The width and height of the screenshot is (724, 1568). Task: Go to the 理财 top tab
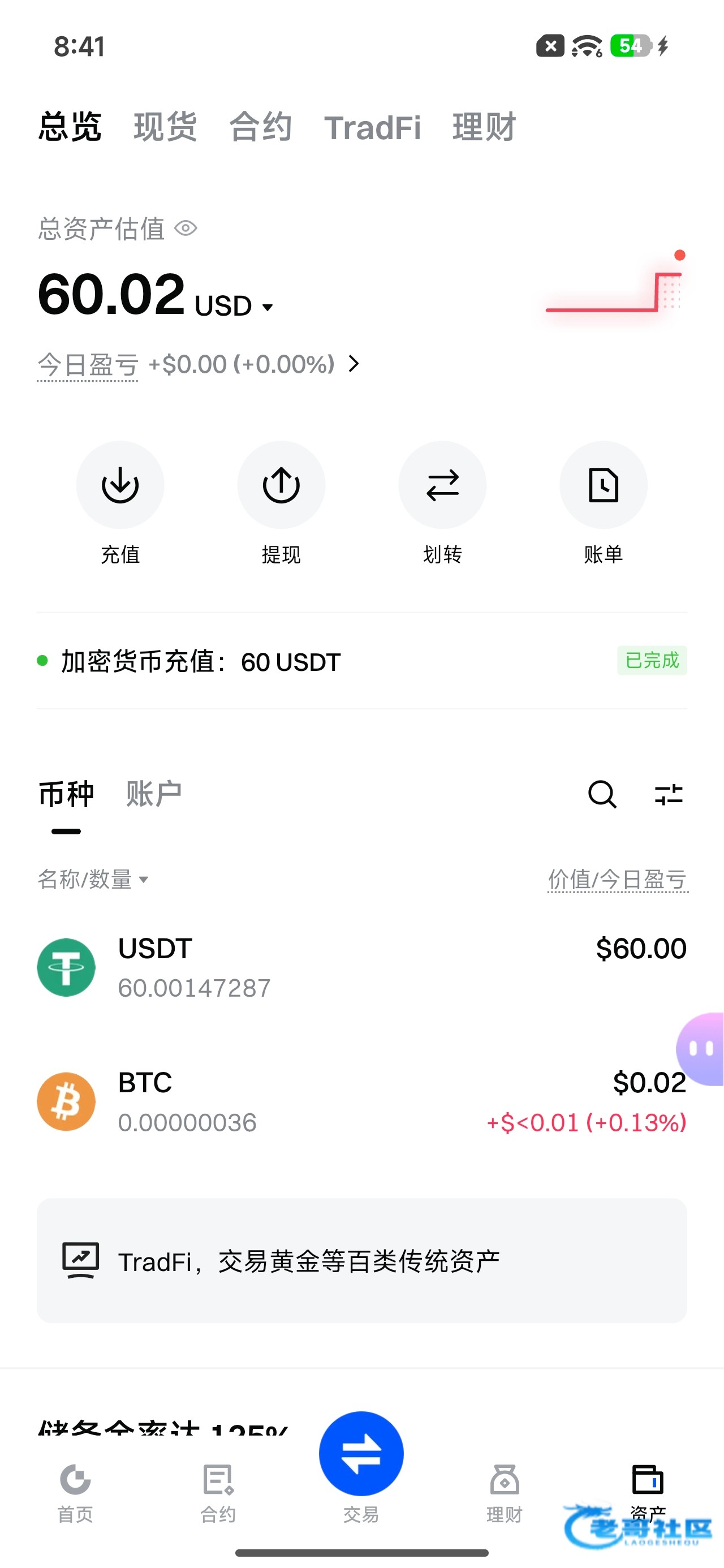click(x=484, y=127)
